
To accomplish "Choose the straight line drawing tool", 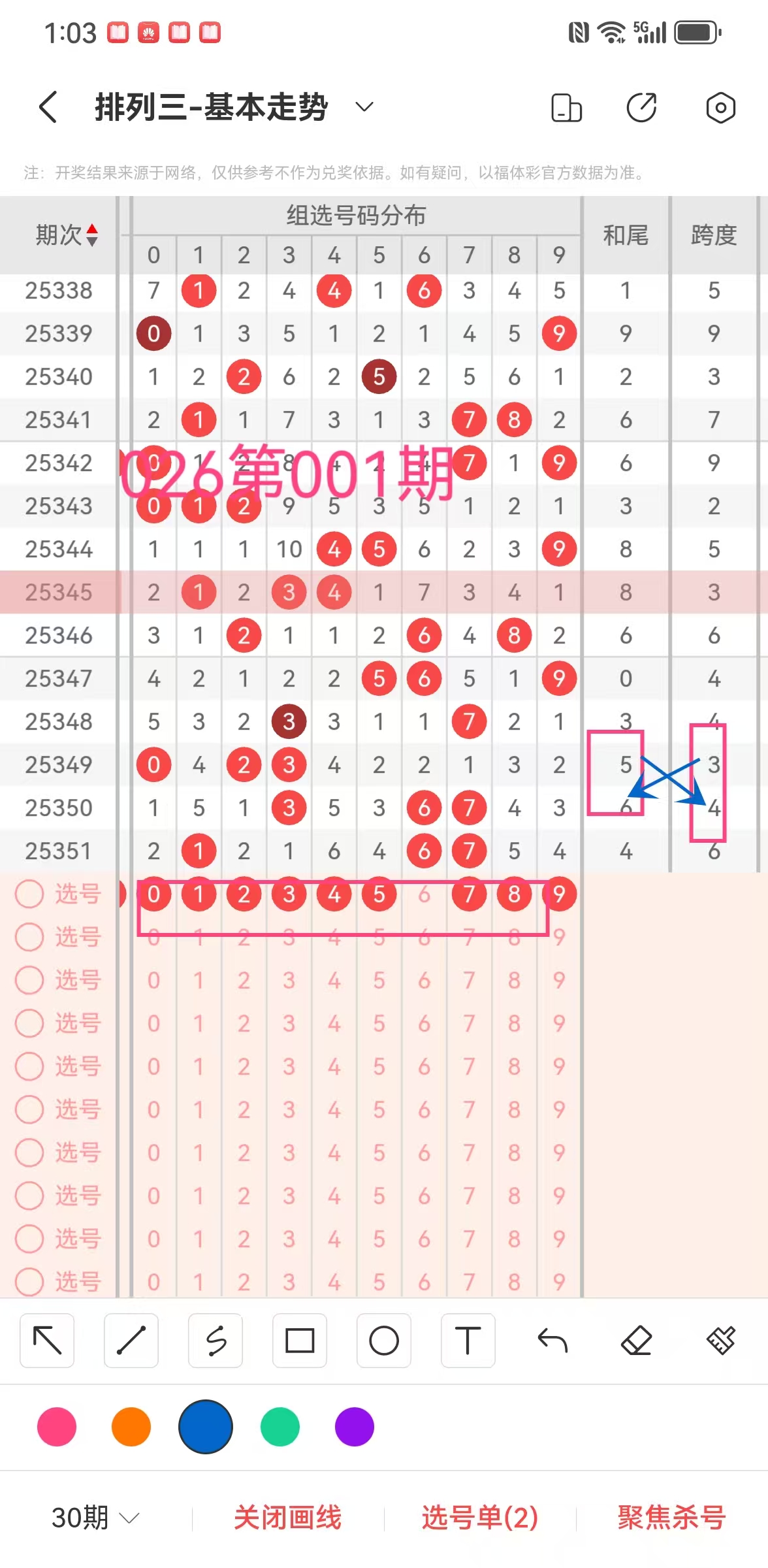I will (131, 1341).
